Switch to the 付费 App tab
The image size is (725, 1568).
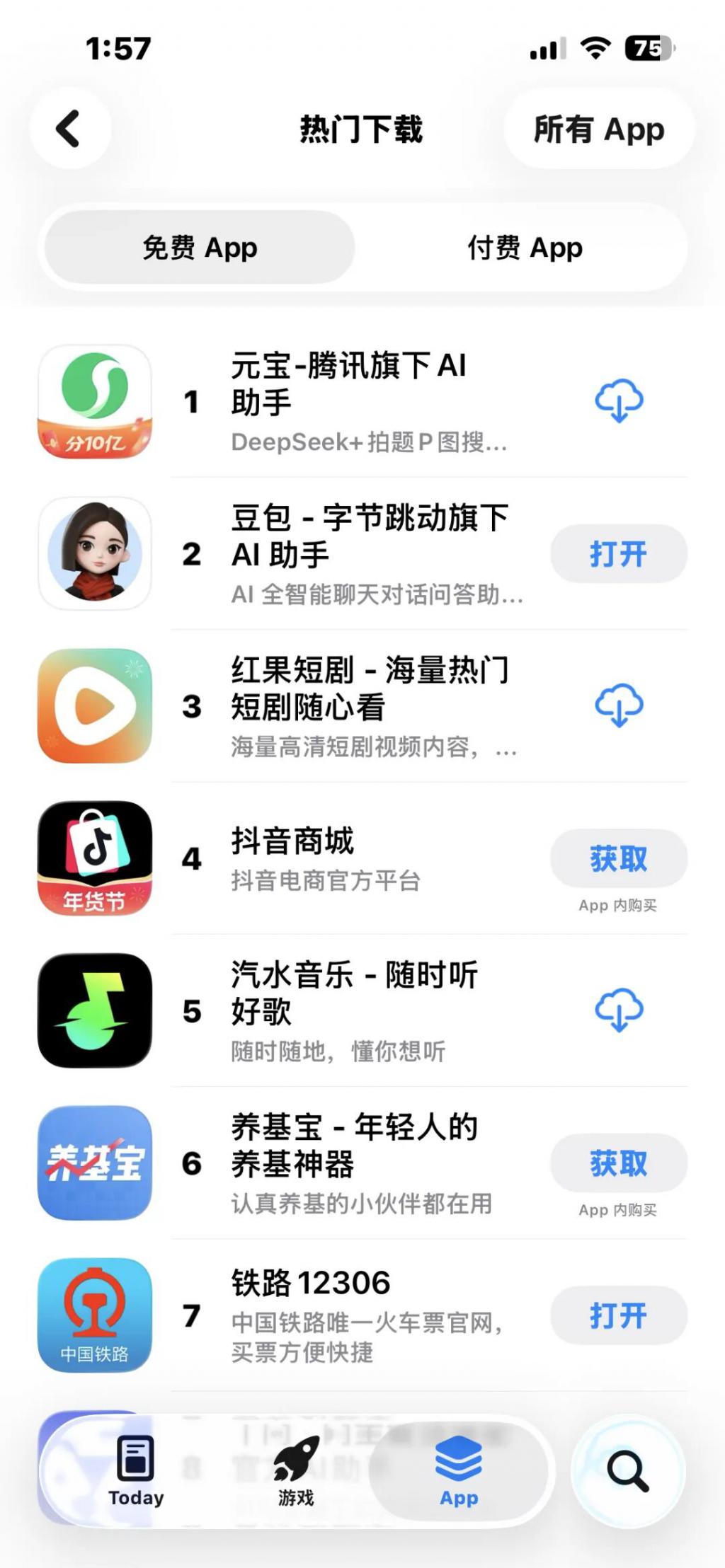click(x=525, y=248)
